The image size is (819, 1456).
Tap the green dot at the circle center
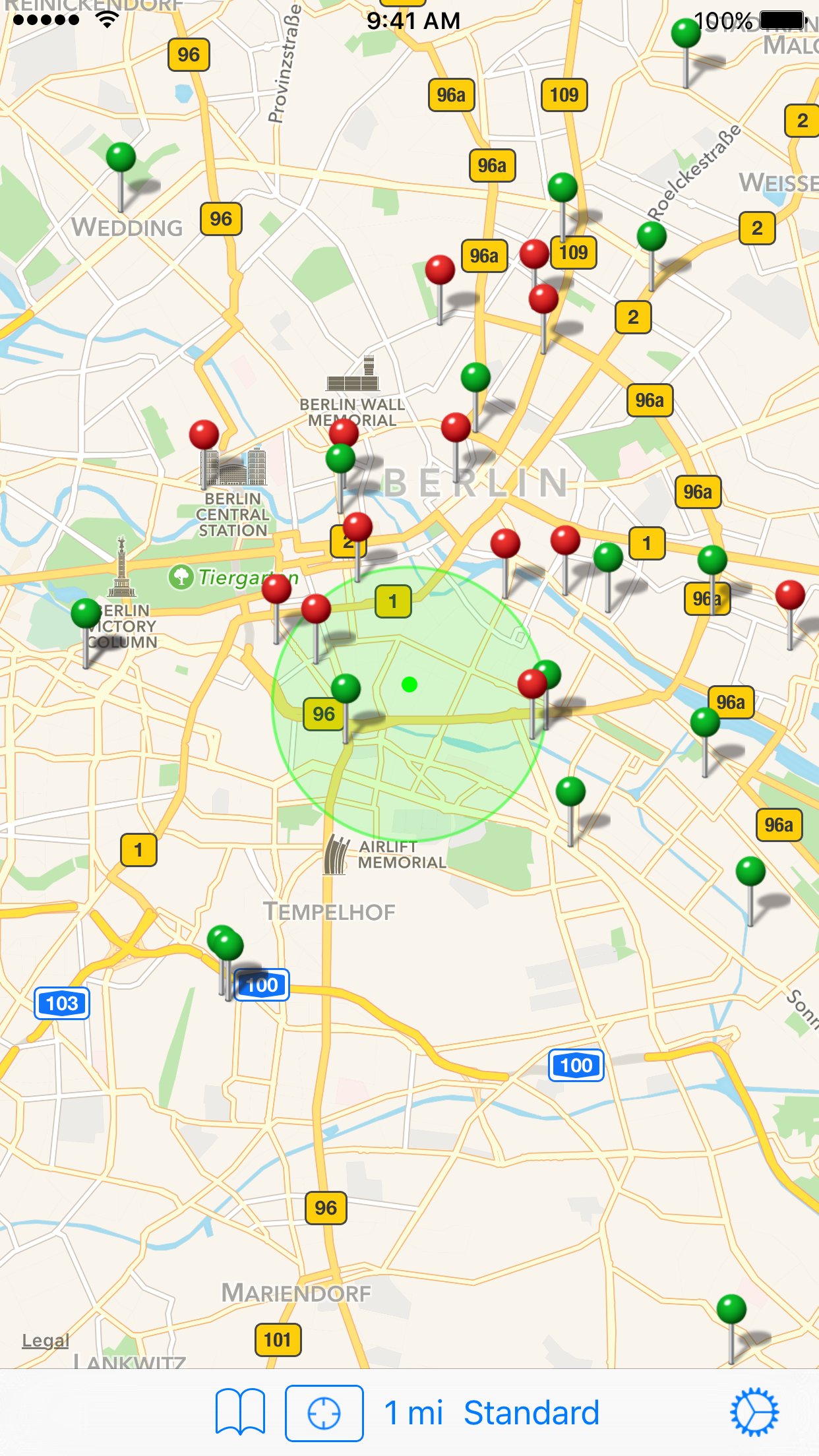coord(410,686)
